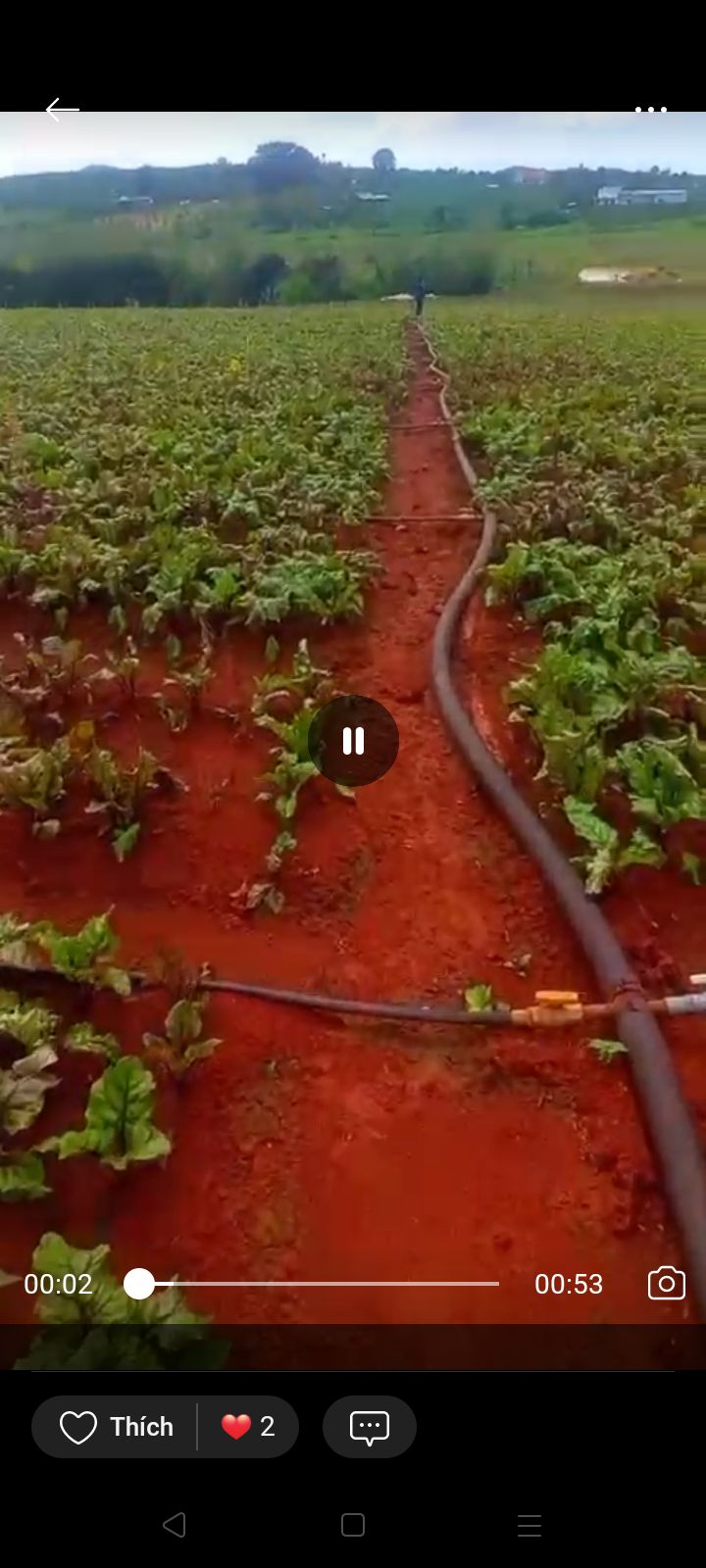Like the video with the Thích button
This screenshot has height=1568, width=706.
click(116, 1427)
